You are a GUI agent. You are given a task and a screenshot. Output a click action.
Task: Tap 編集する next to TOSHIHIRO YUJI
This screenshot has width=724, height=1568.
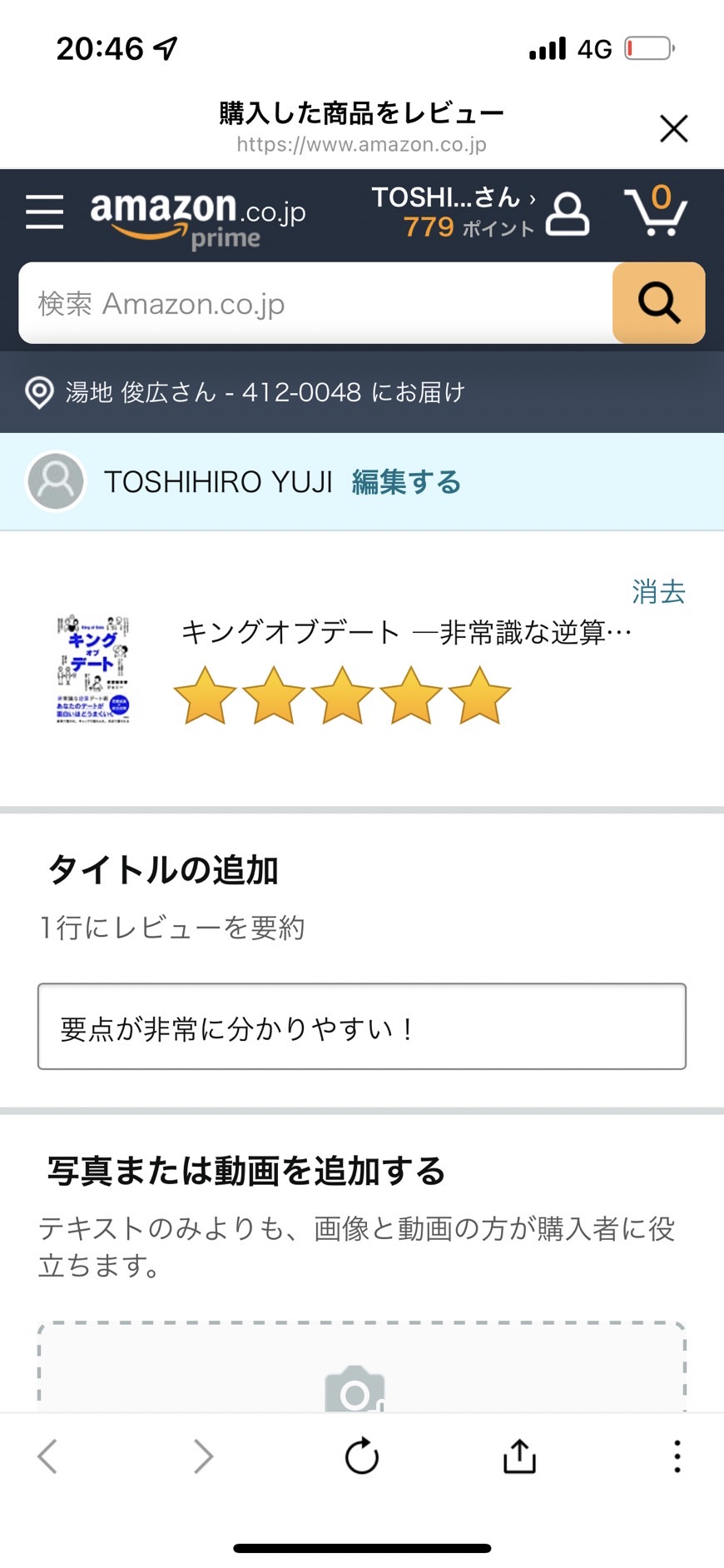tap(406, 482)
